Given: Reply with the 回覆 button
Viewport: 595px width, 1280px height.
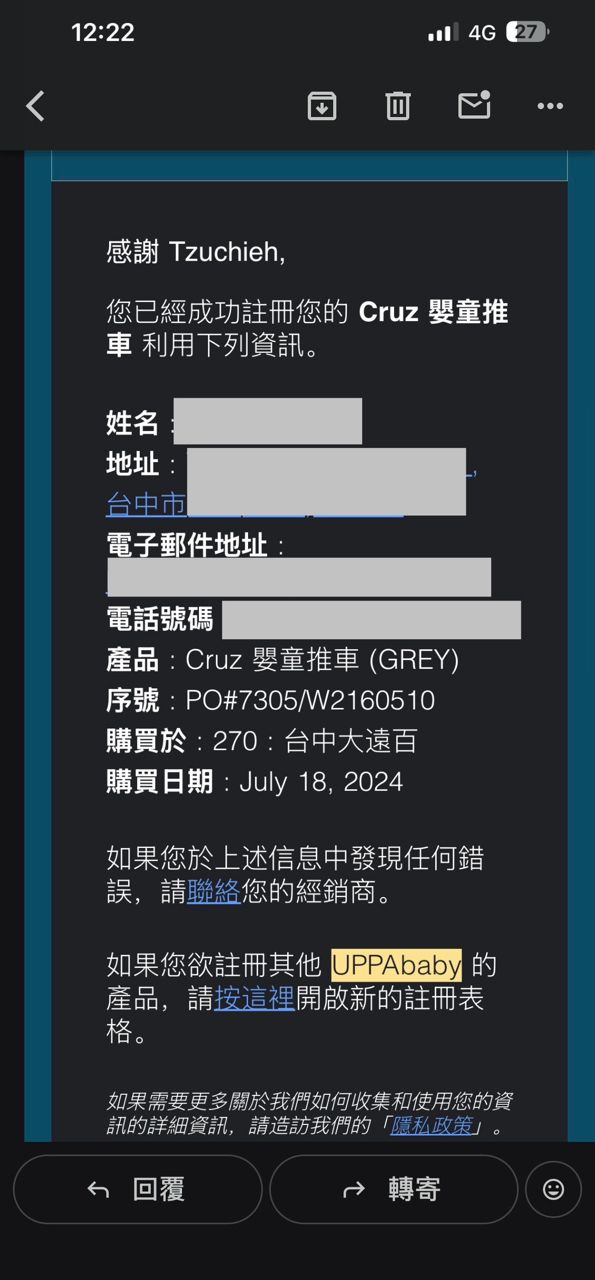Looking at the screenshot, I should click(x=138, y=1189).
